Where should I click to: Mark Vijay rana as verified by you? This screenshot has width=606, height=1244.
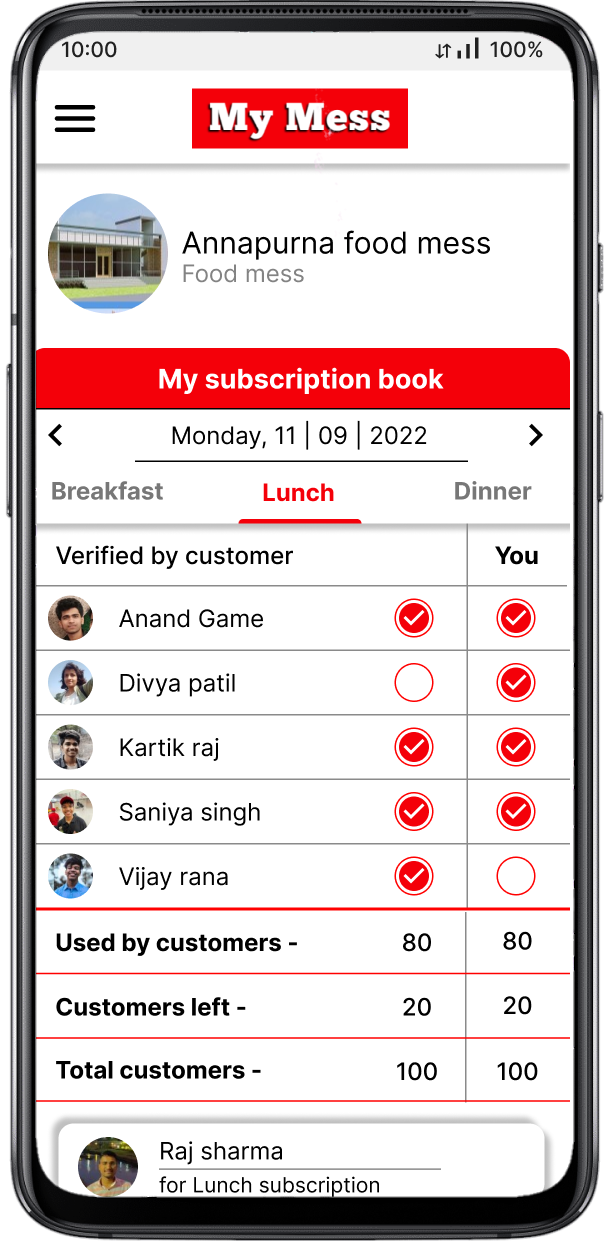tap(516, 877)
